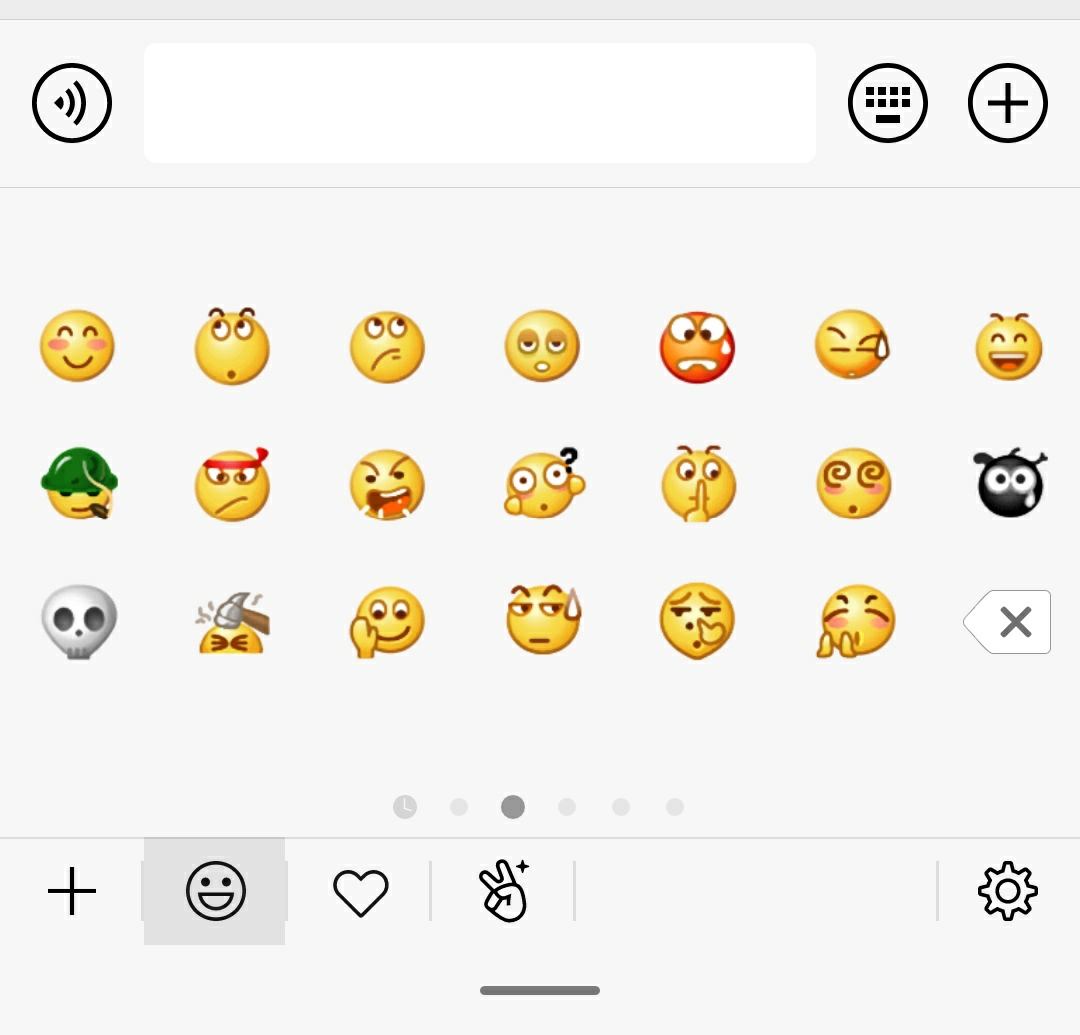Select the shushing finger emoji
Screen dimensions: 1080x1035
698,485
